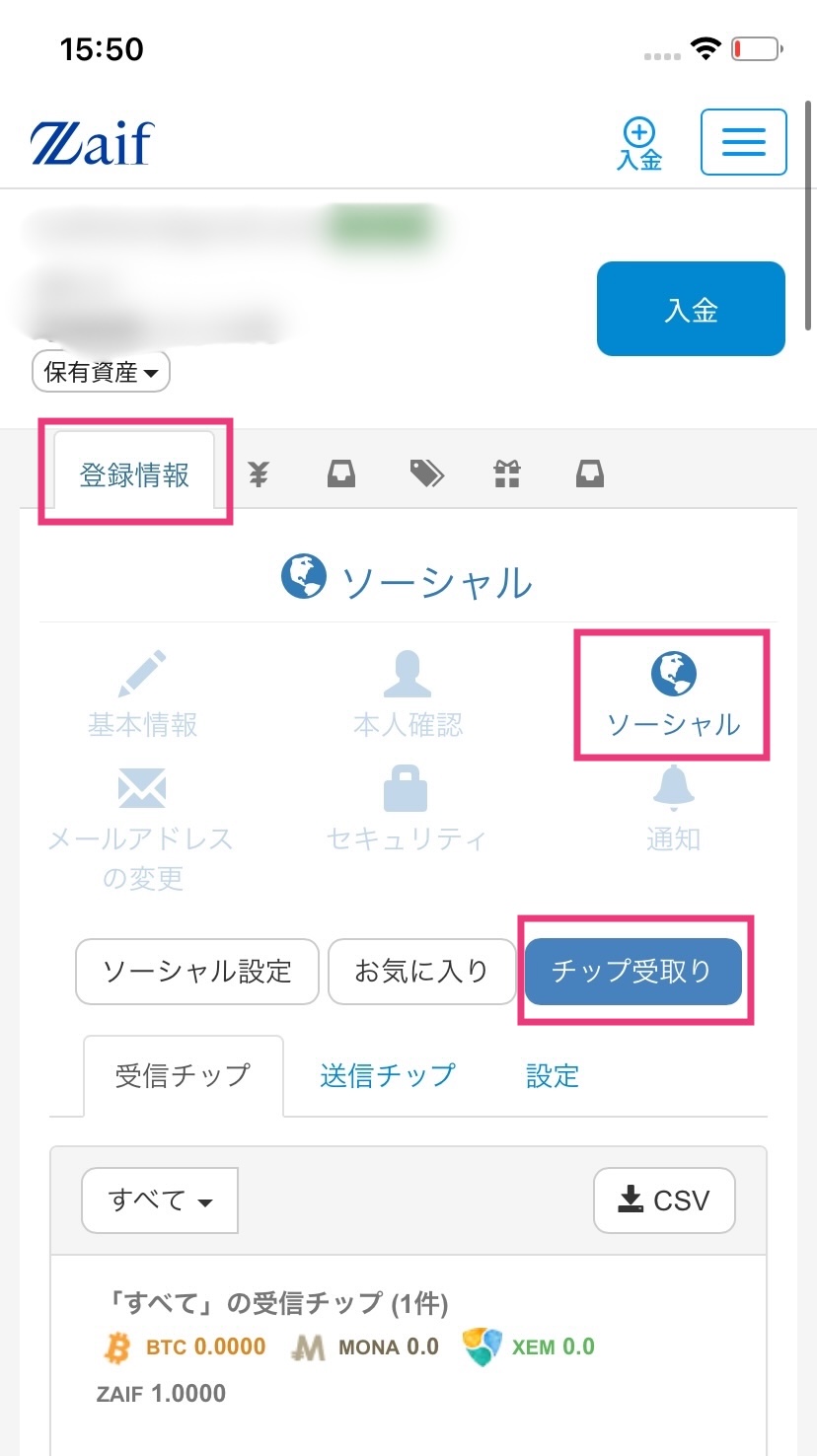Open the すべて filter dropdown
Viewport: 817px width, 1456px height.
point(159,1200)
